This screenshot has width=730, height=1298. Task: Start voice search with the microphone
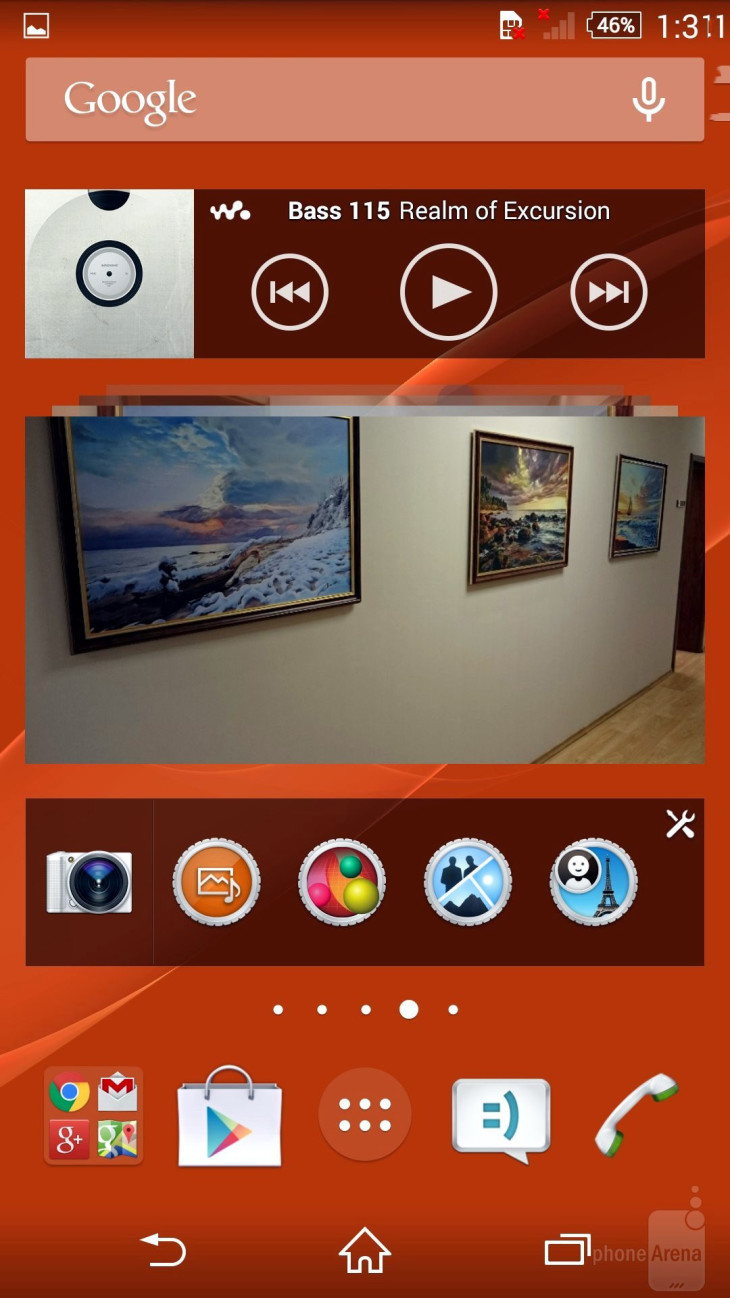(x=649, y=99)
